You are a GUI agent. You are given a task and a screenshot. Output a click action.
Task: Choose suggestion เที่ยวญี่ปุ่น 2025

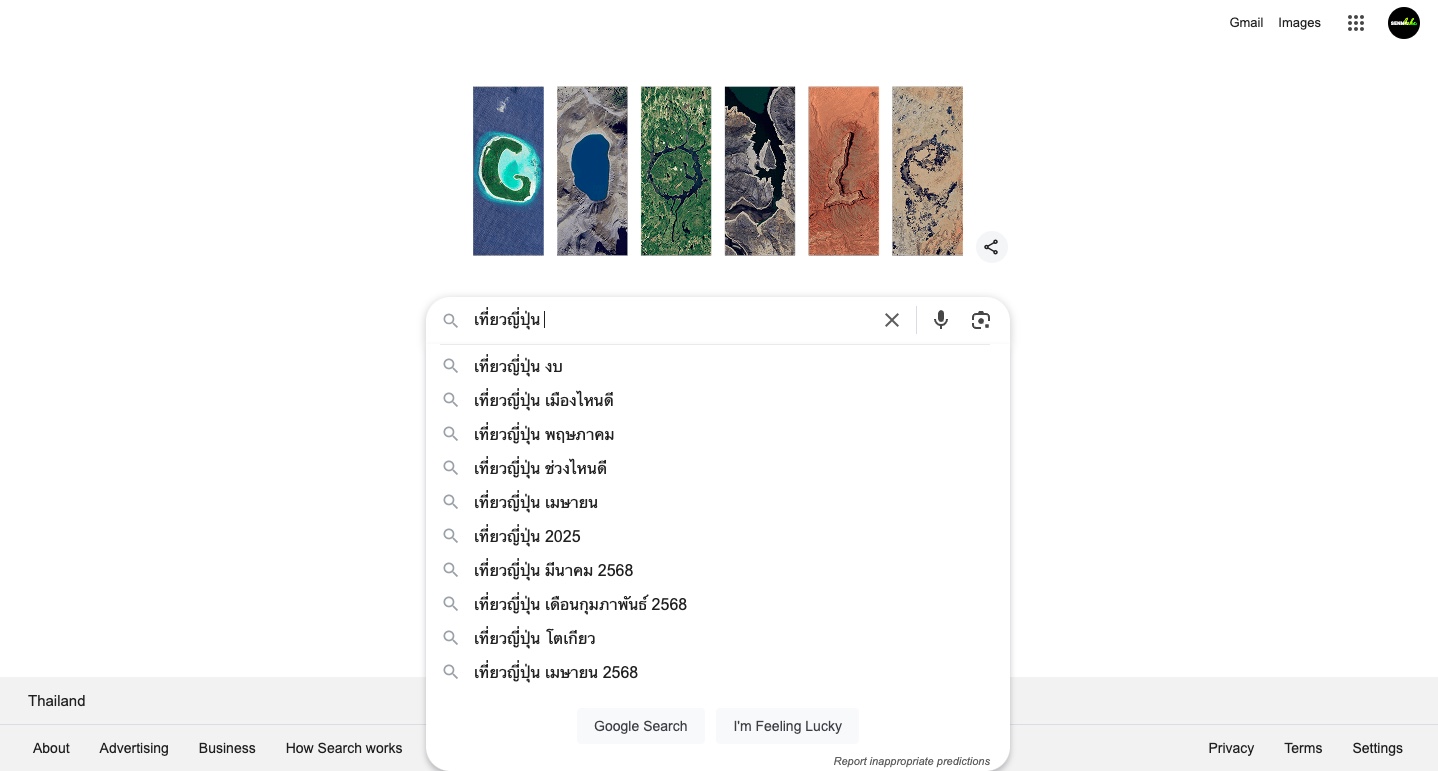tap(527, 537)
